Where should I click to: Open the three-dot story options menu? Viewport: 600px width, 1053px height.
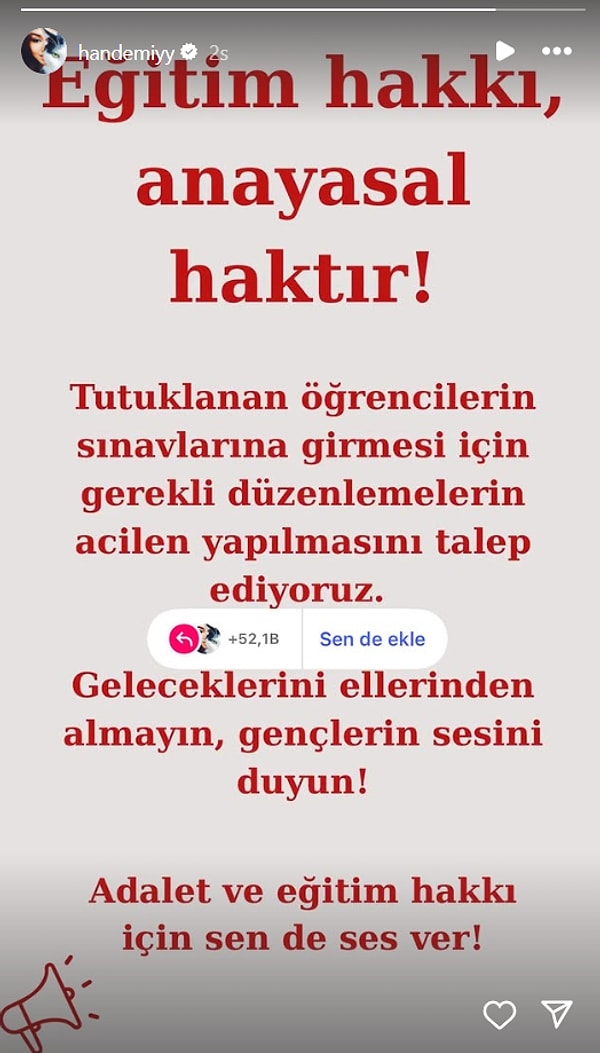tap(557, 51)
